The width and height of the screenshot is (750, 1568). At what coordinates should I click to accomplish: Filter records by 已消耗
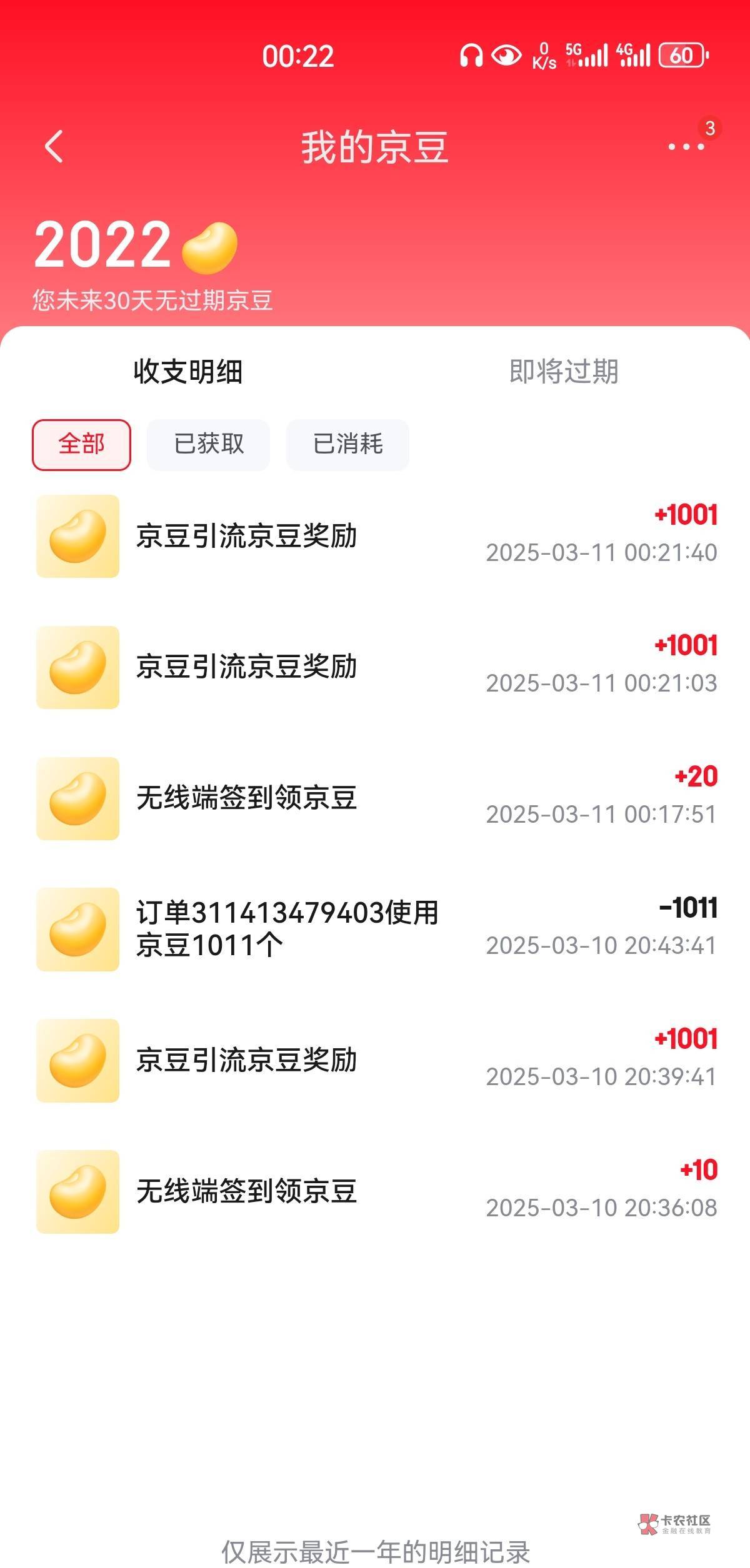point(347,445)
